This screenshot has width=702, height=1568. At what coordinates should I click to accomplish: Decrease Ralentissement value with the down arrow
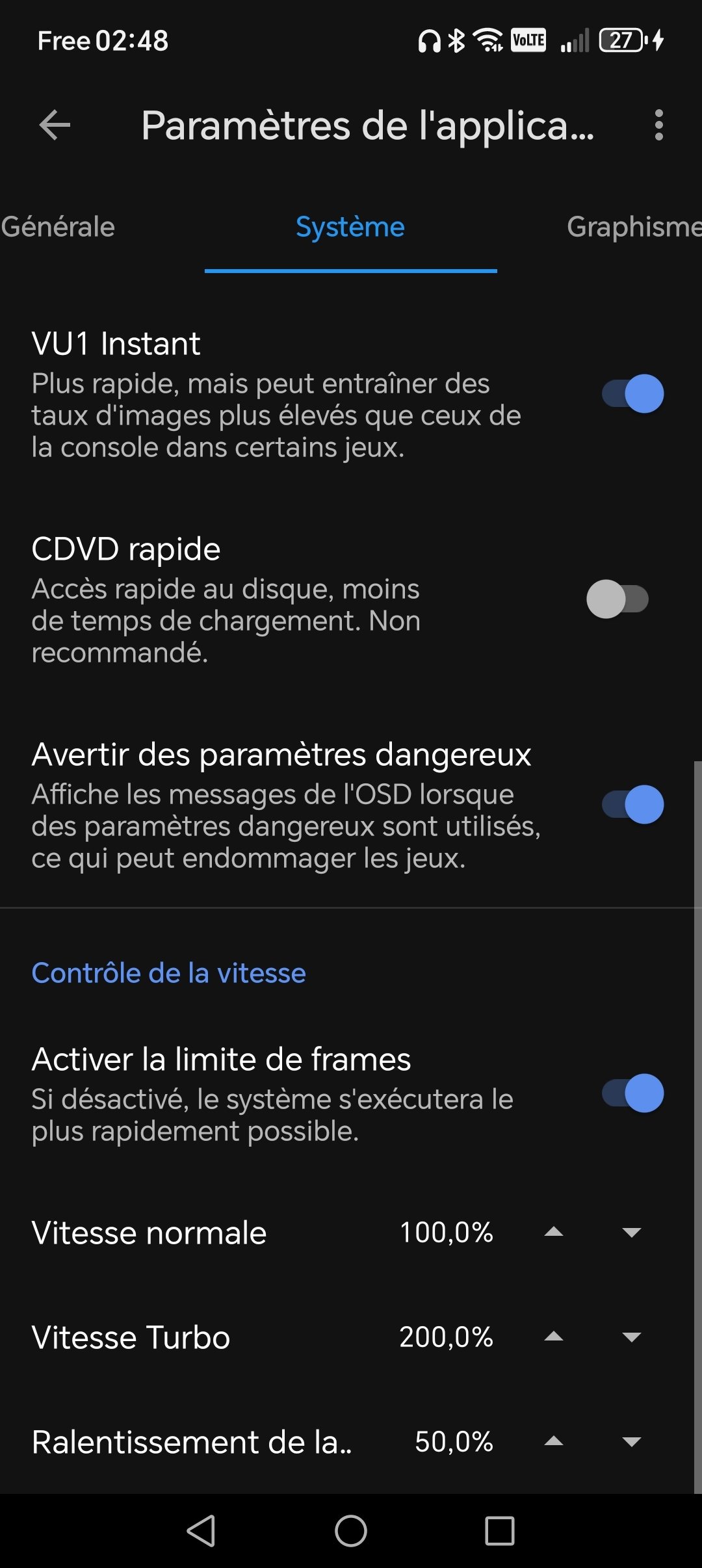pos(632,1441)
